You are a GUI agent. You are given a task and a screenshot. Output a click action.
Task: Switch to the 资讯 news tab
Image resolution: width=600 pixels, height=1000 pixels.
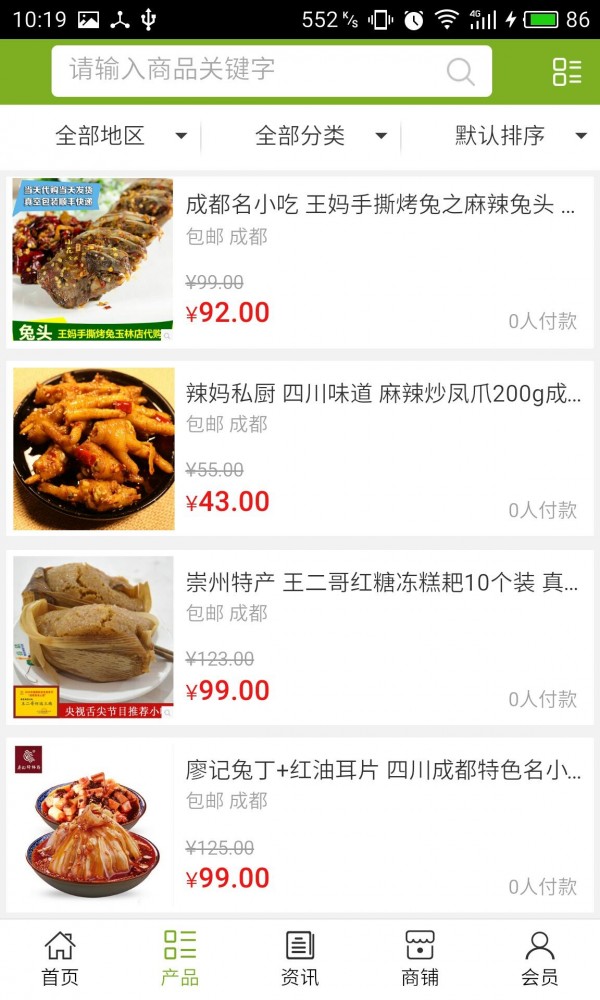[300, 958]
